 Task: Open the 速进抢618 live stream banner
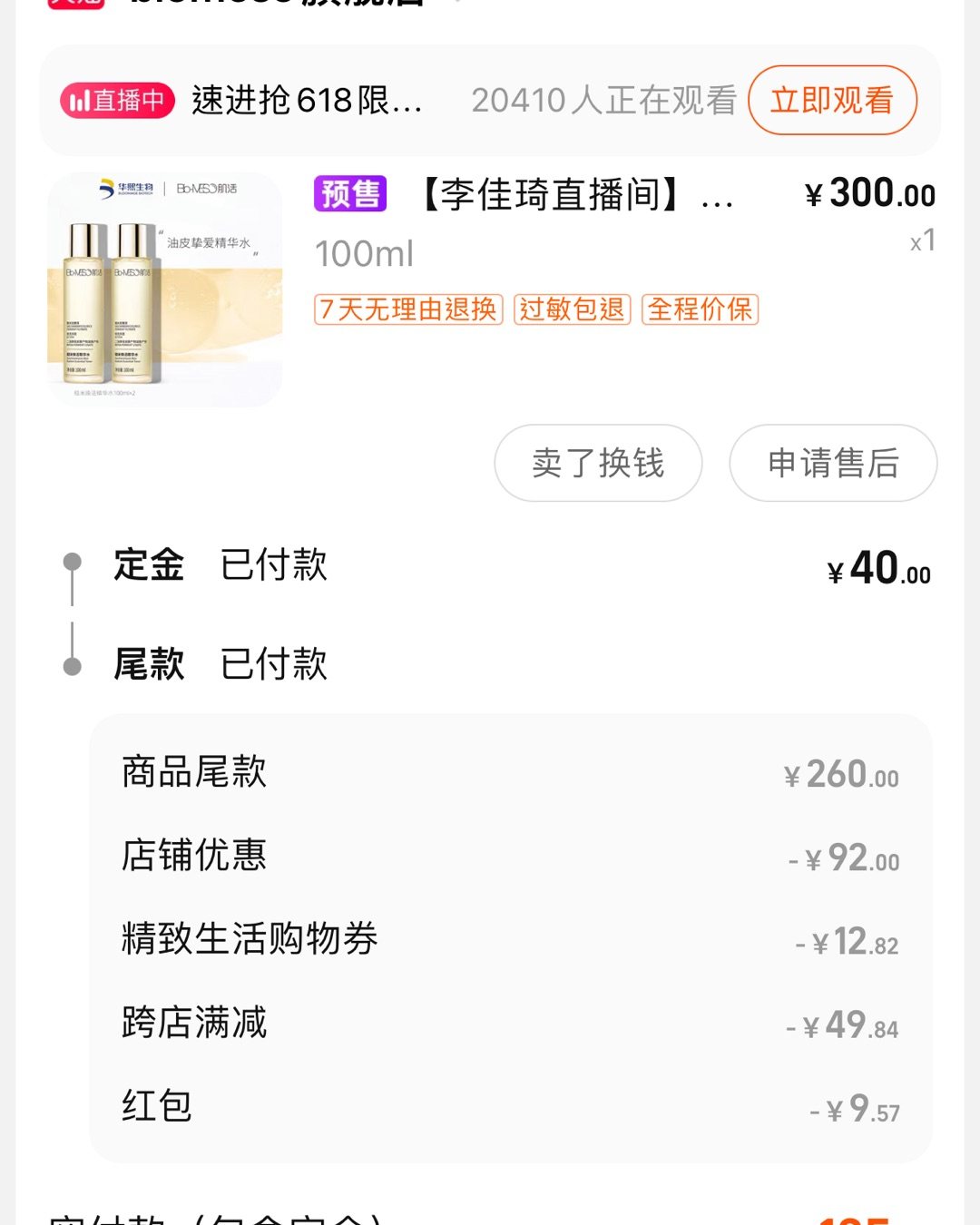(x=307, y=100)
